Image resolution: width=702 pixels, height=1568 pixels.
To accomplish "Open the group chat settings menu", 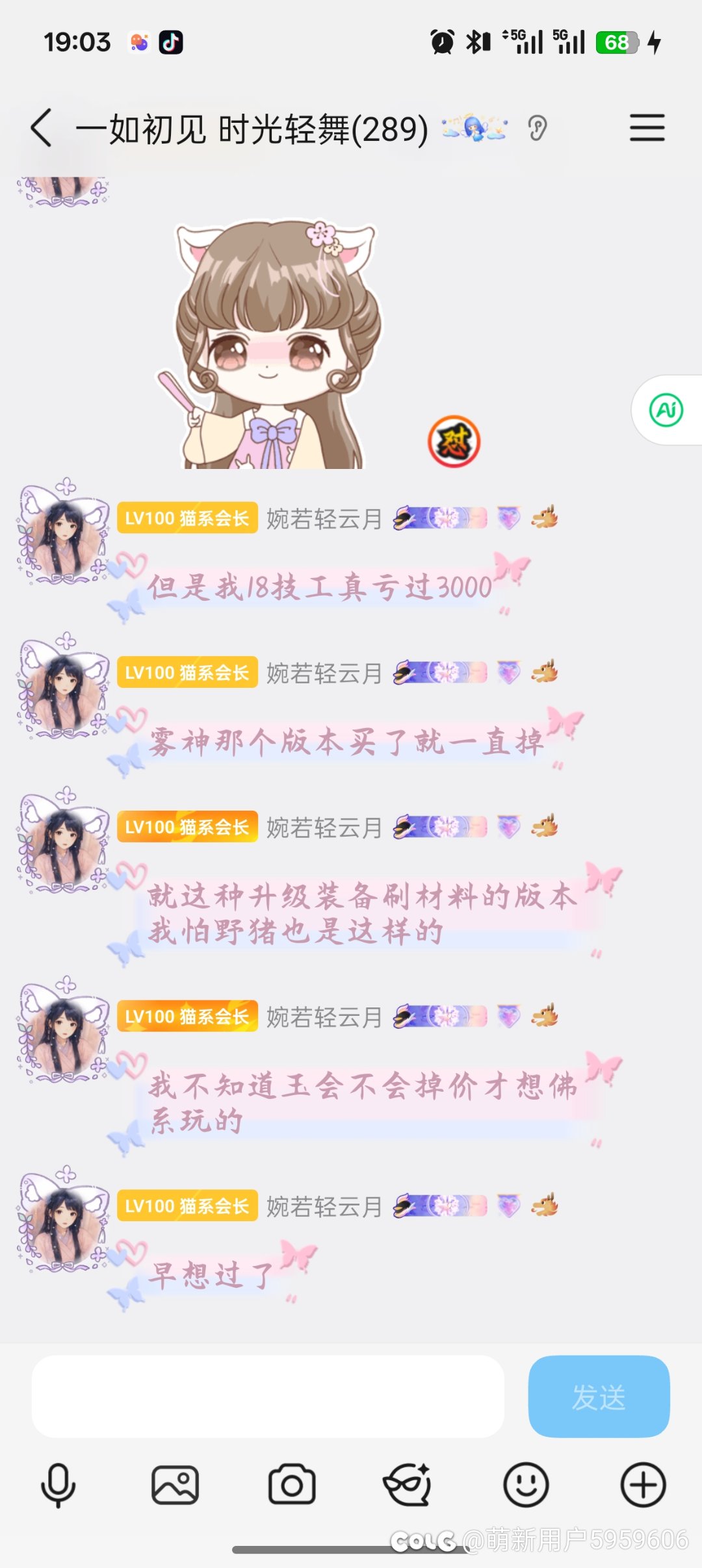I will (x=647, y=128).
